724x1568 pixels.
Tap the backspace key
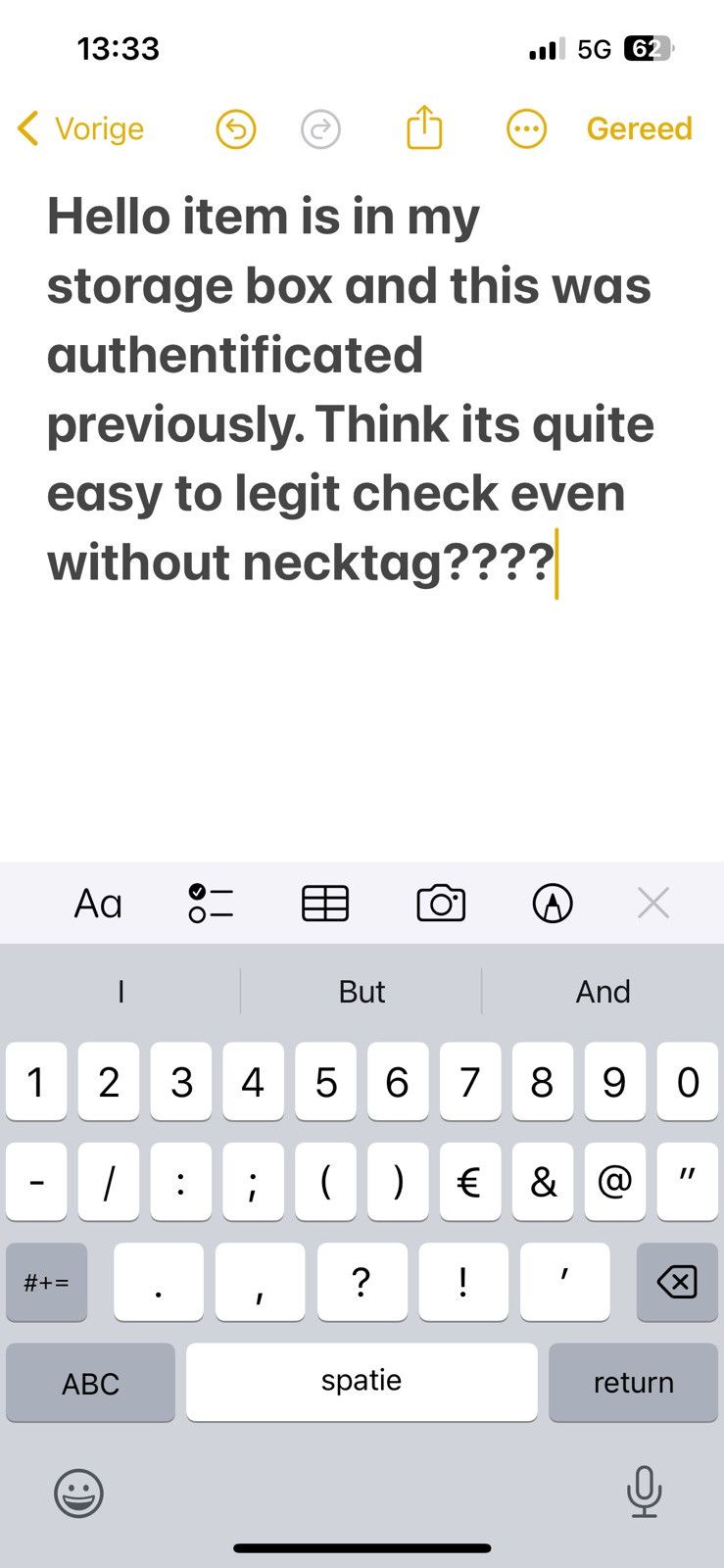677,1282
